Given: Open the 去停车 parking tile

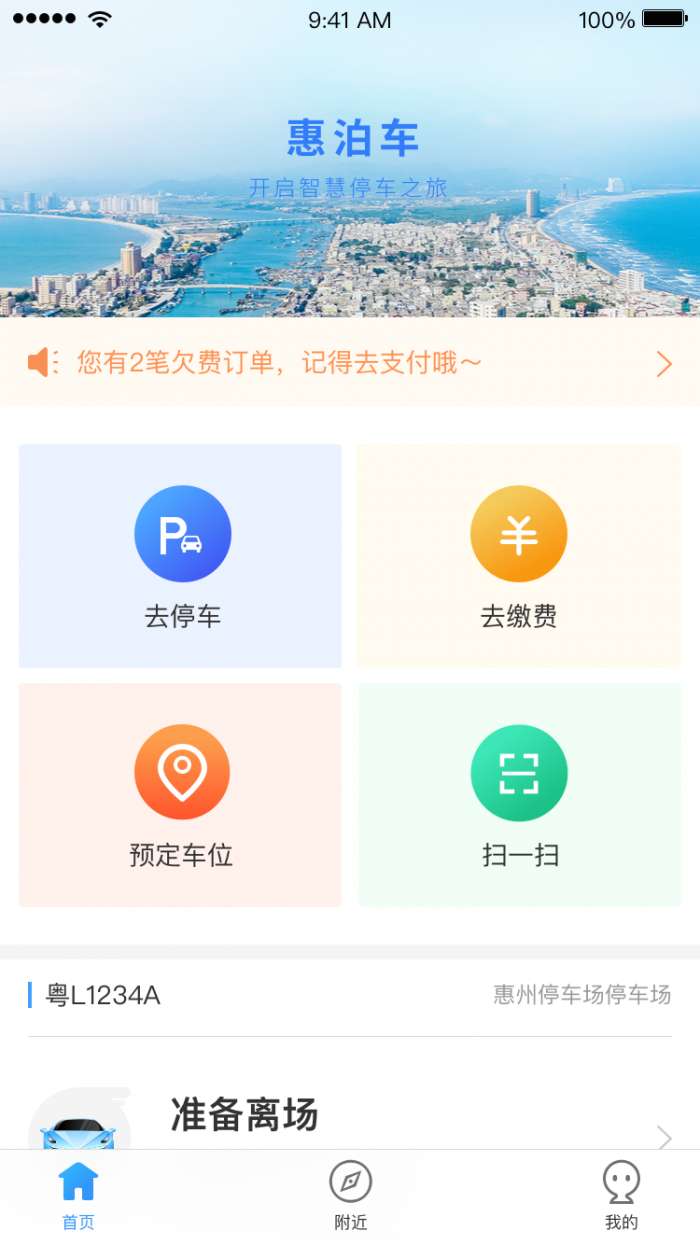Looking at the screenshot, I should click(x=181, y=556).
